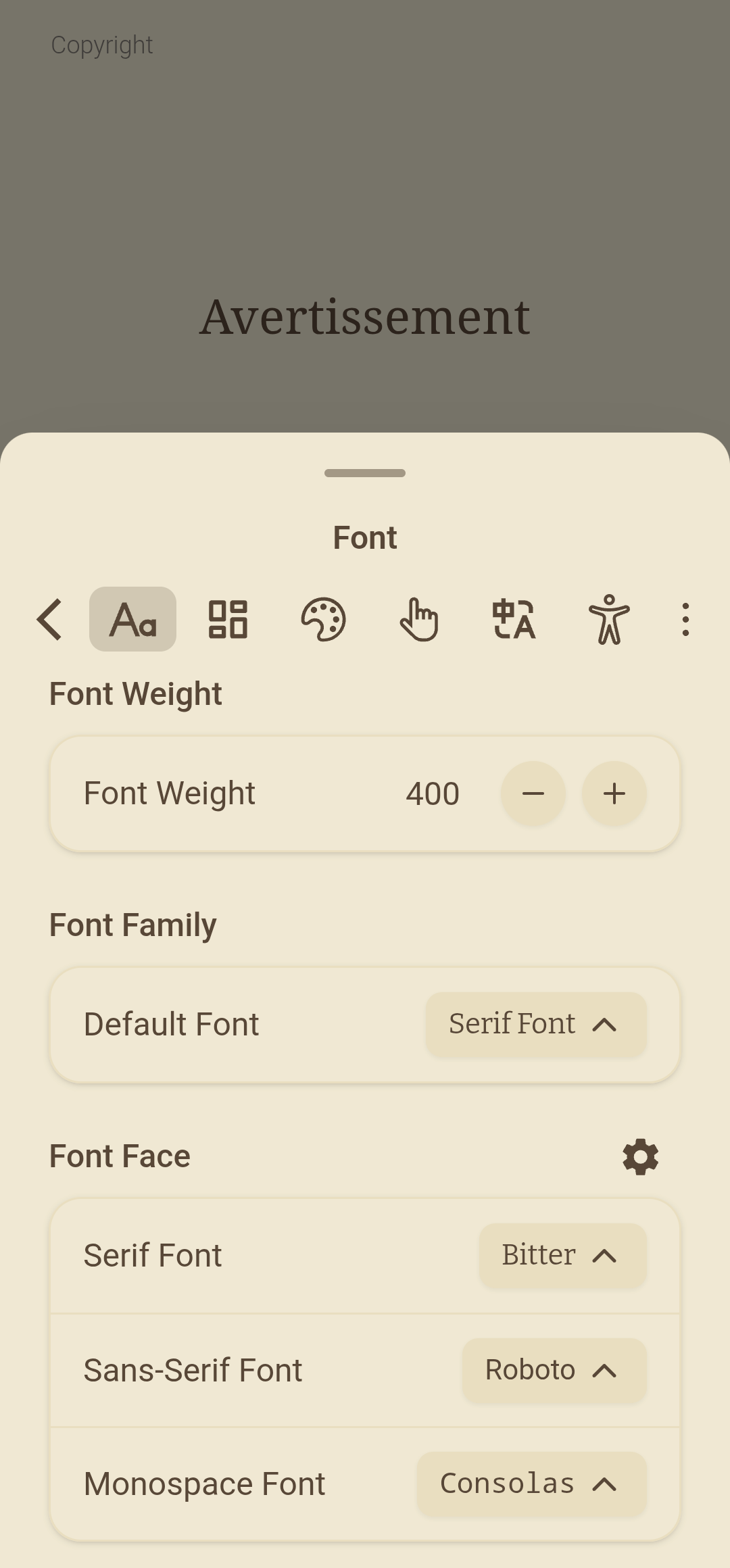
Task: Open the color palette settings tab
Action: coord(323,619)
